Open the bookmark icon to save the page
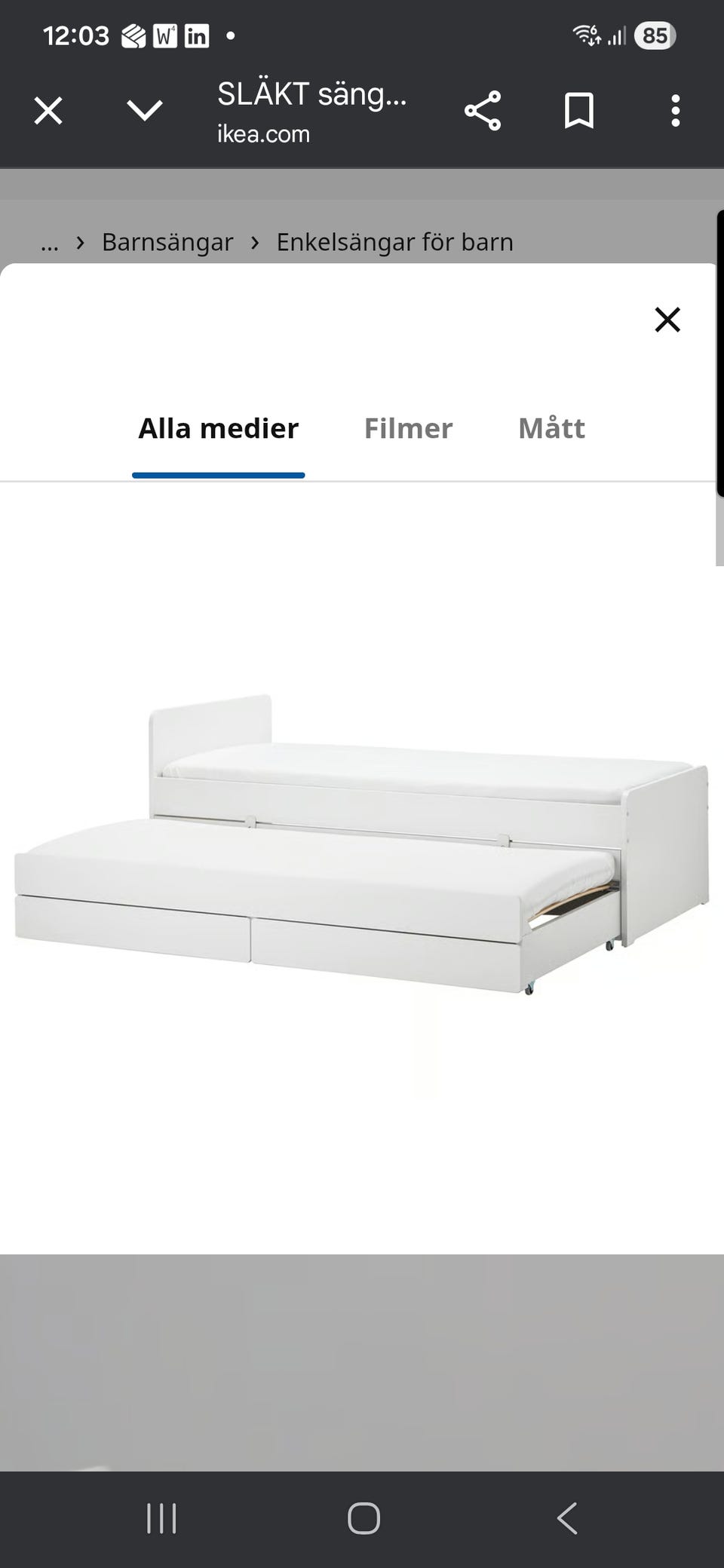Viewport: 724px width, 1568px height. 578,111
